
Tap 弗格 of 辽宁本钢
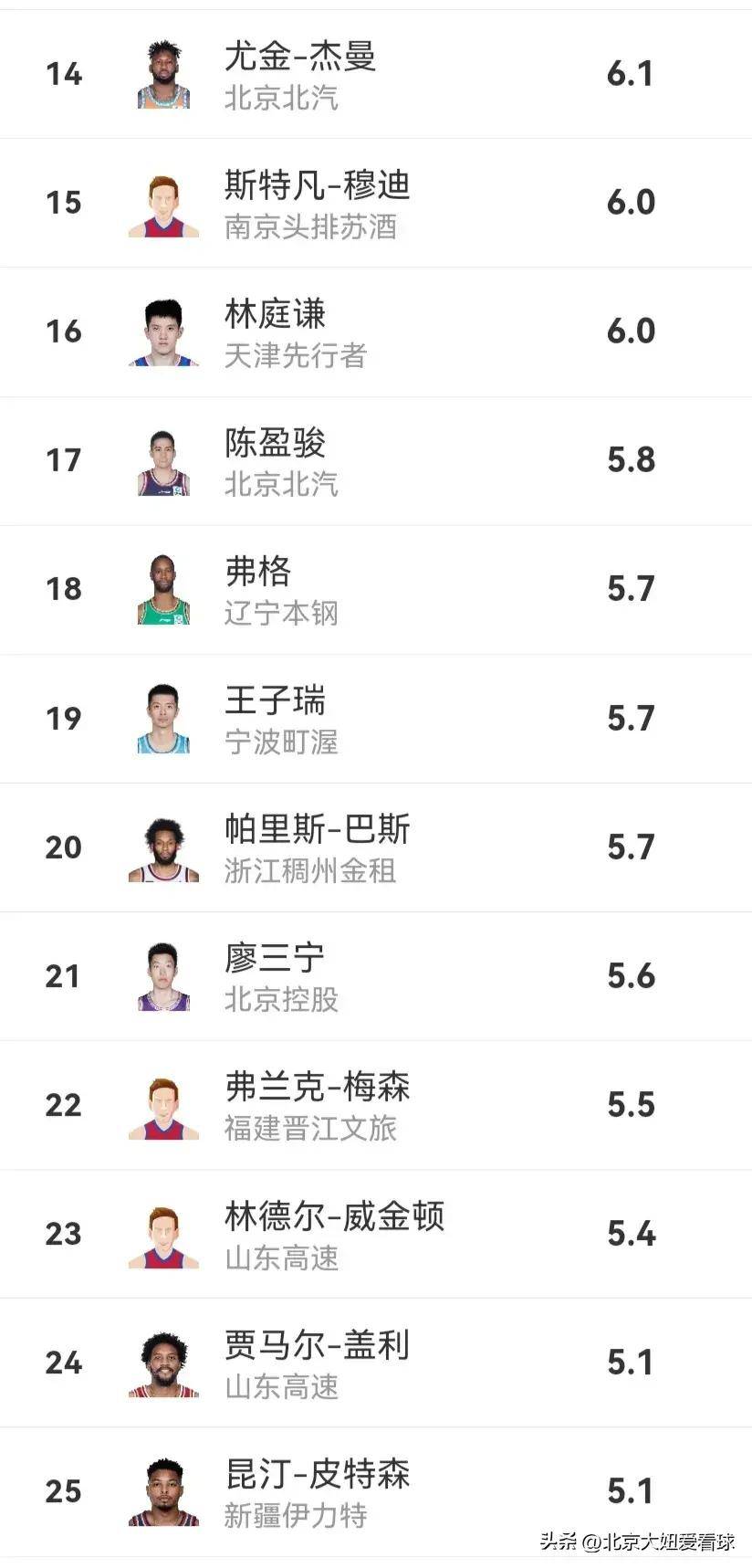point(258,573)
